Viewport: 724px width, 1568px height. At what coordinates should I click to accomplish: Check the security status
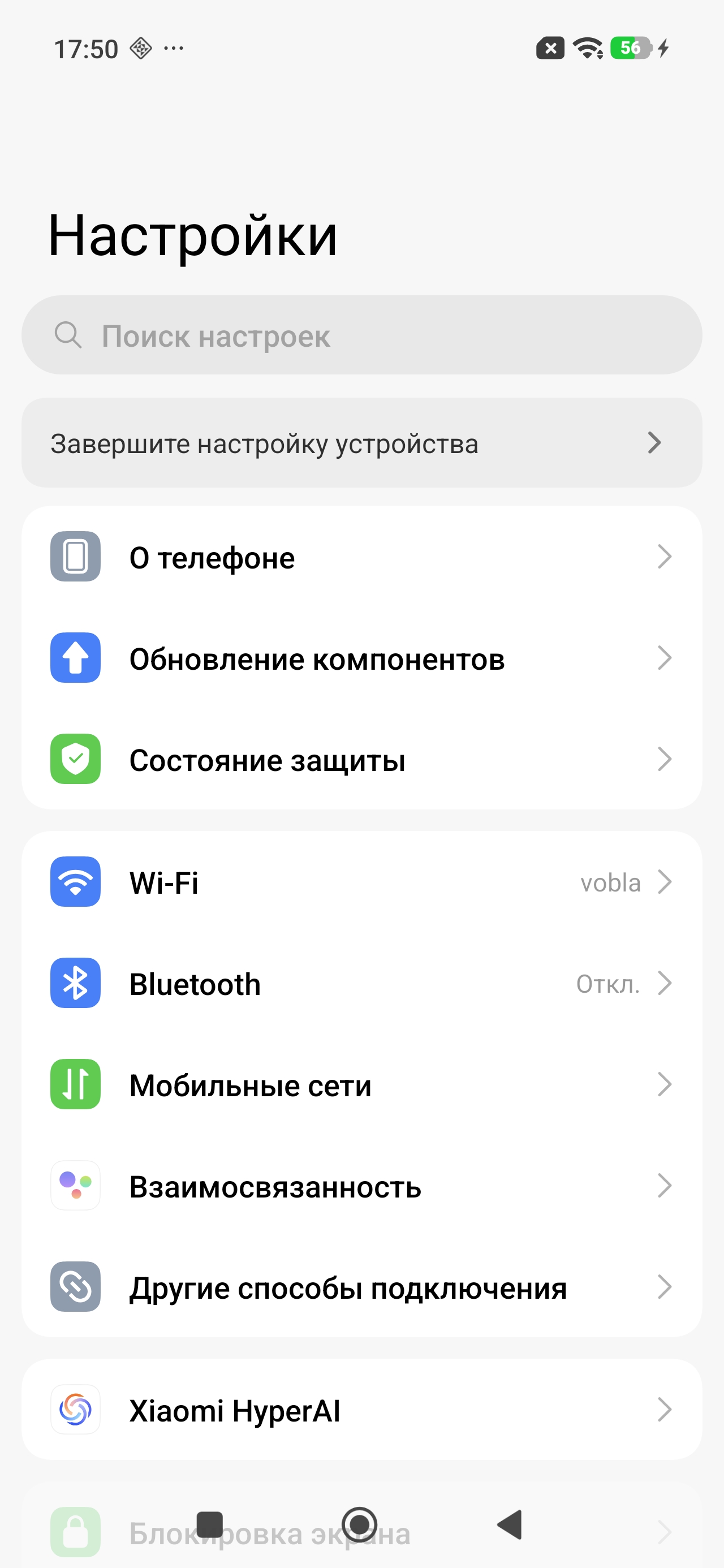coord(361,760)
